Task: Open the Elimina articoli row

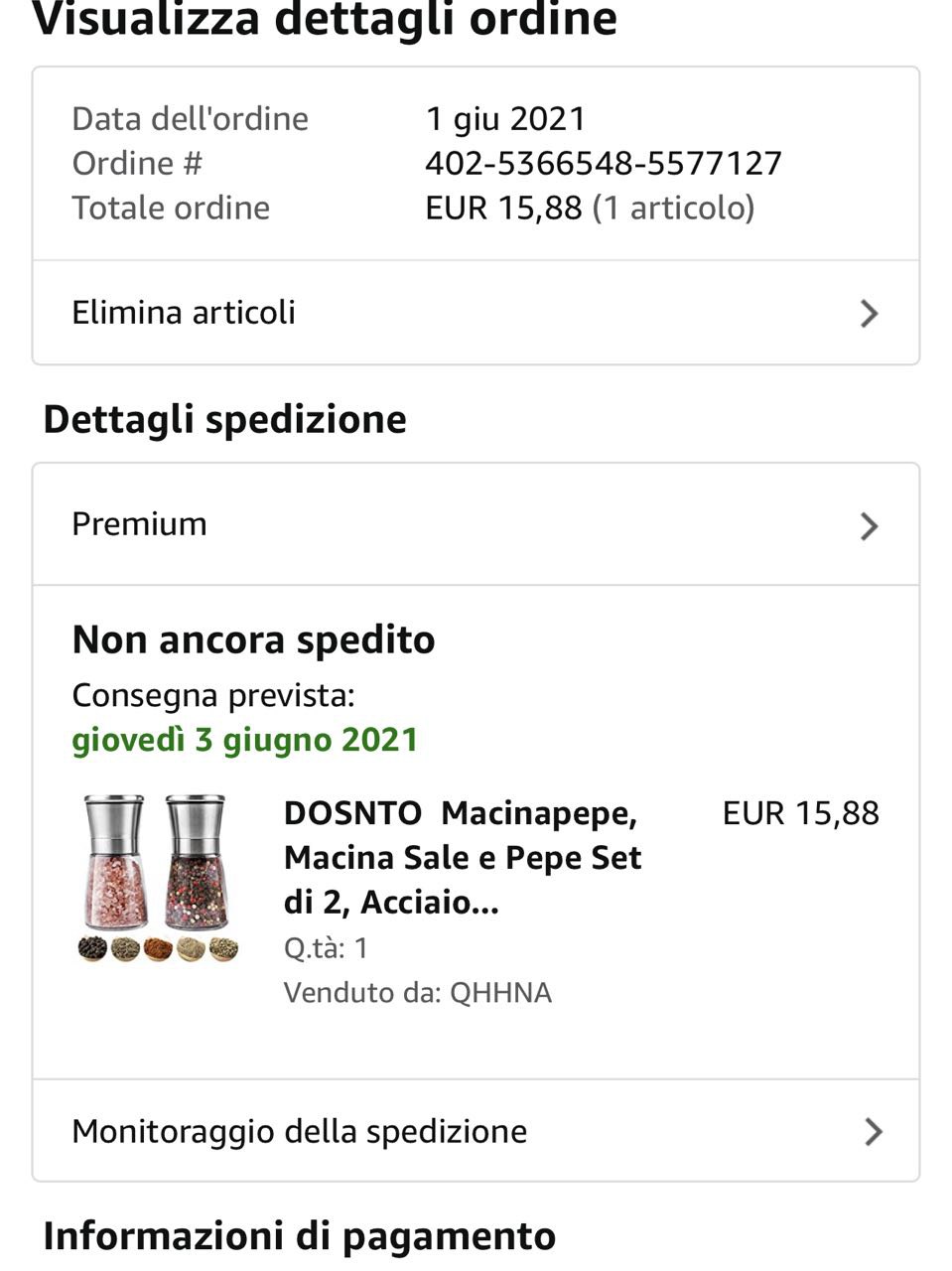Action: (476, 313)
